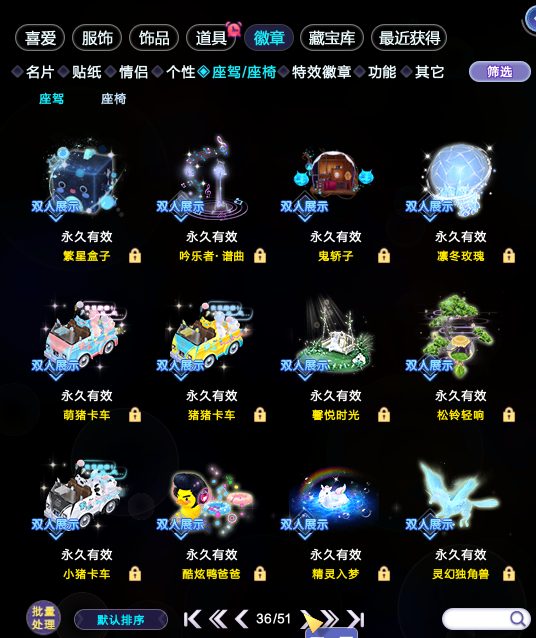Open the 藏宝库 tab
Screen dimensions: 536x638
[331, 38]
